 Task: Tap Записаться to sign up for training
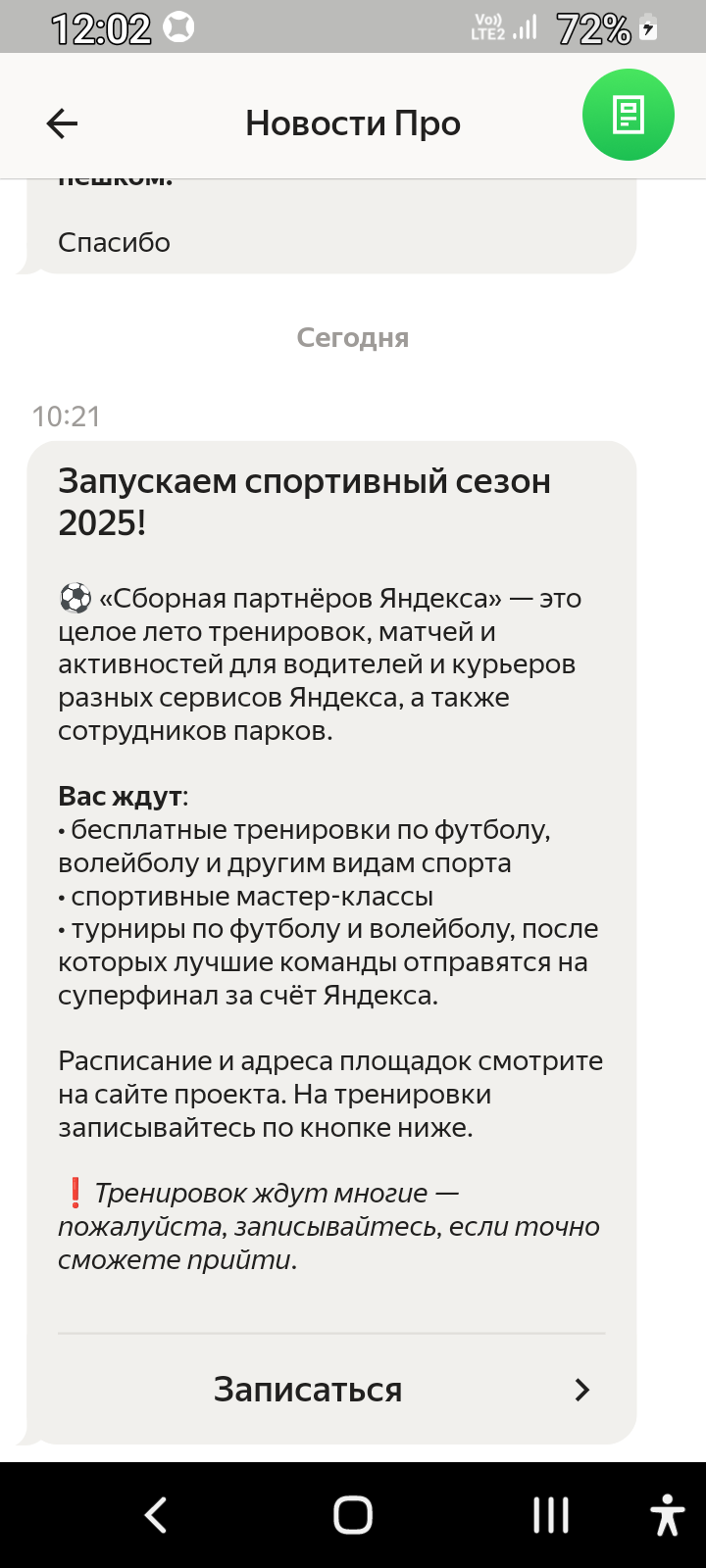tap(331, 1390)
